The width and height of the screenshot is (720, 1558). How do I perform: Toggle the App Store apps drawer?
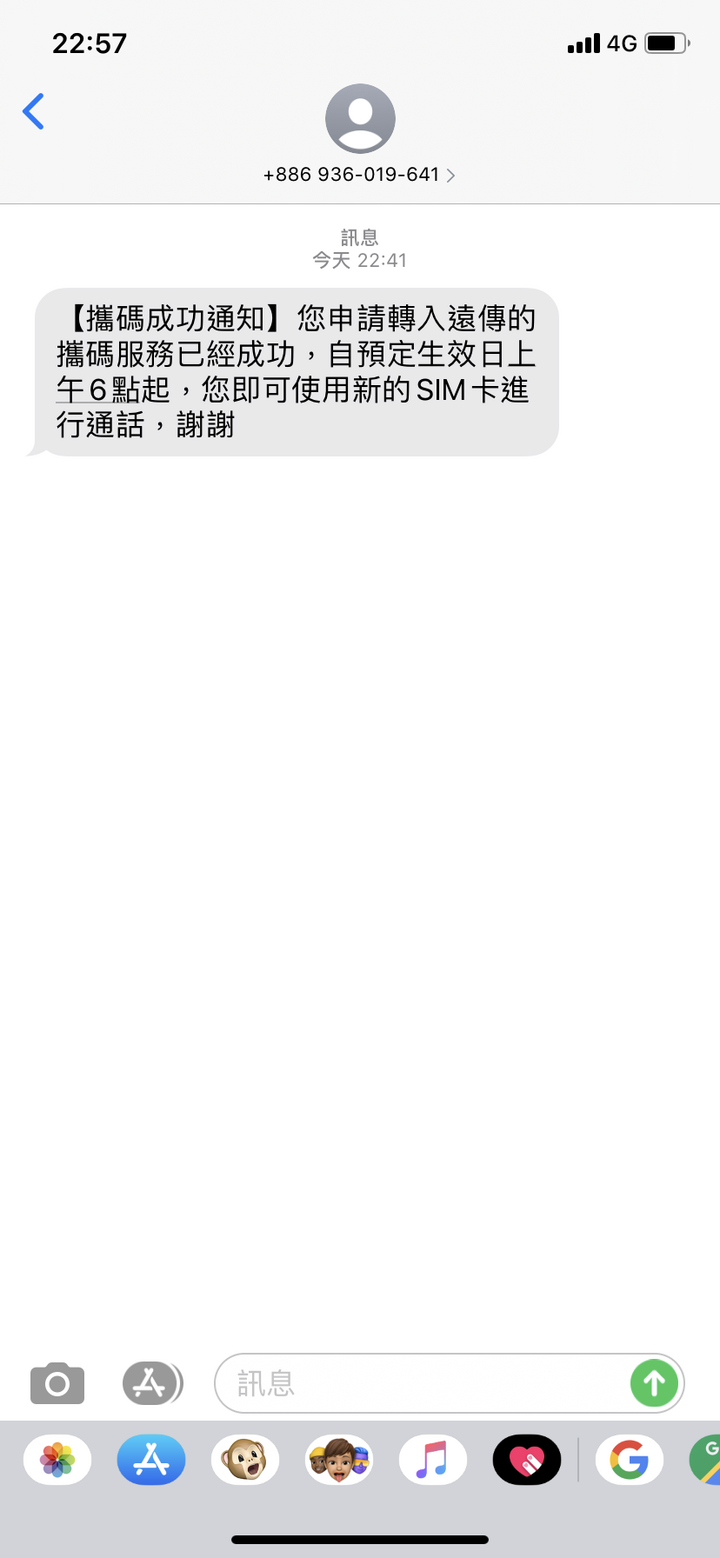(151, 1384)
